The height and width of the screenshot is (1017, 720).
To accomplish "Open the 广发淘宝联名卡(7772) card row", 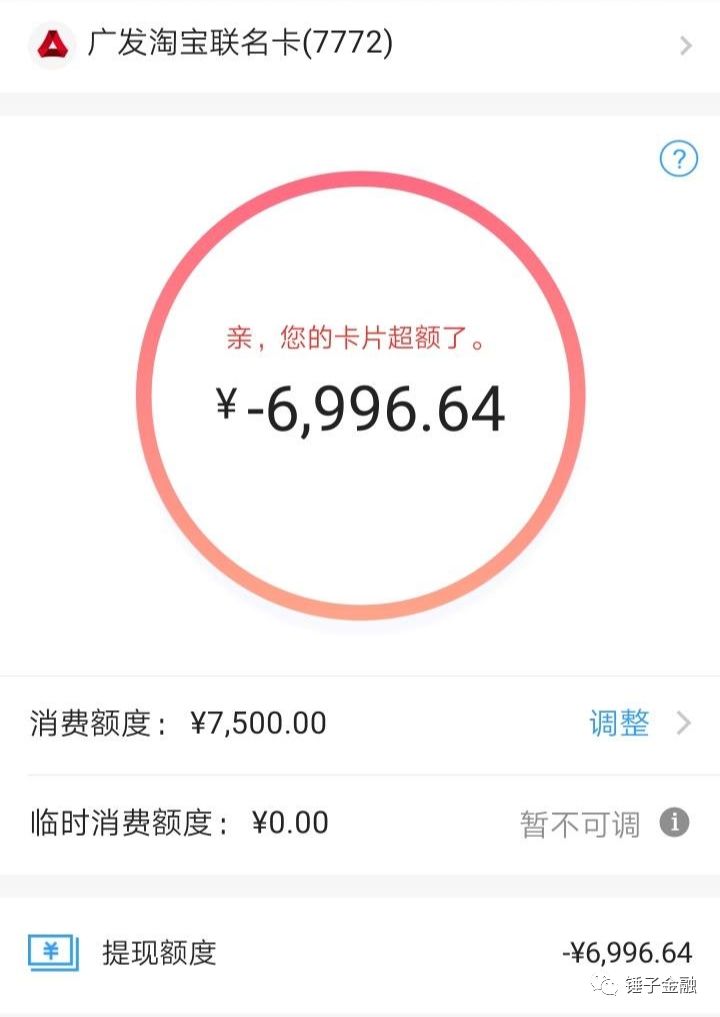I will click(x=360, y=44).
